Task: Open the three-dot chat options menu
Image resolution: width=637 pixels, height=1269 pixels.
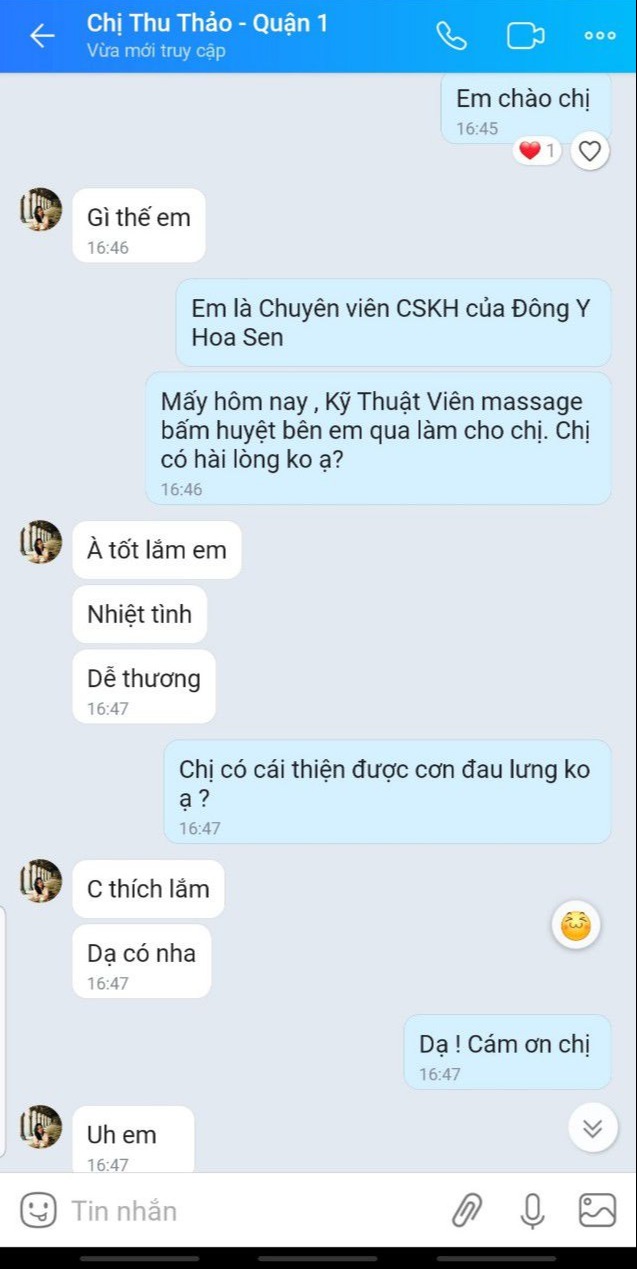Action: coord(599,36)
